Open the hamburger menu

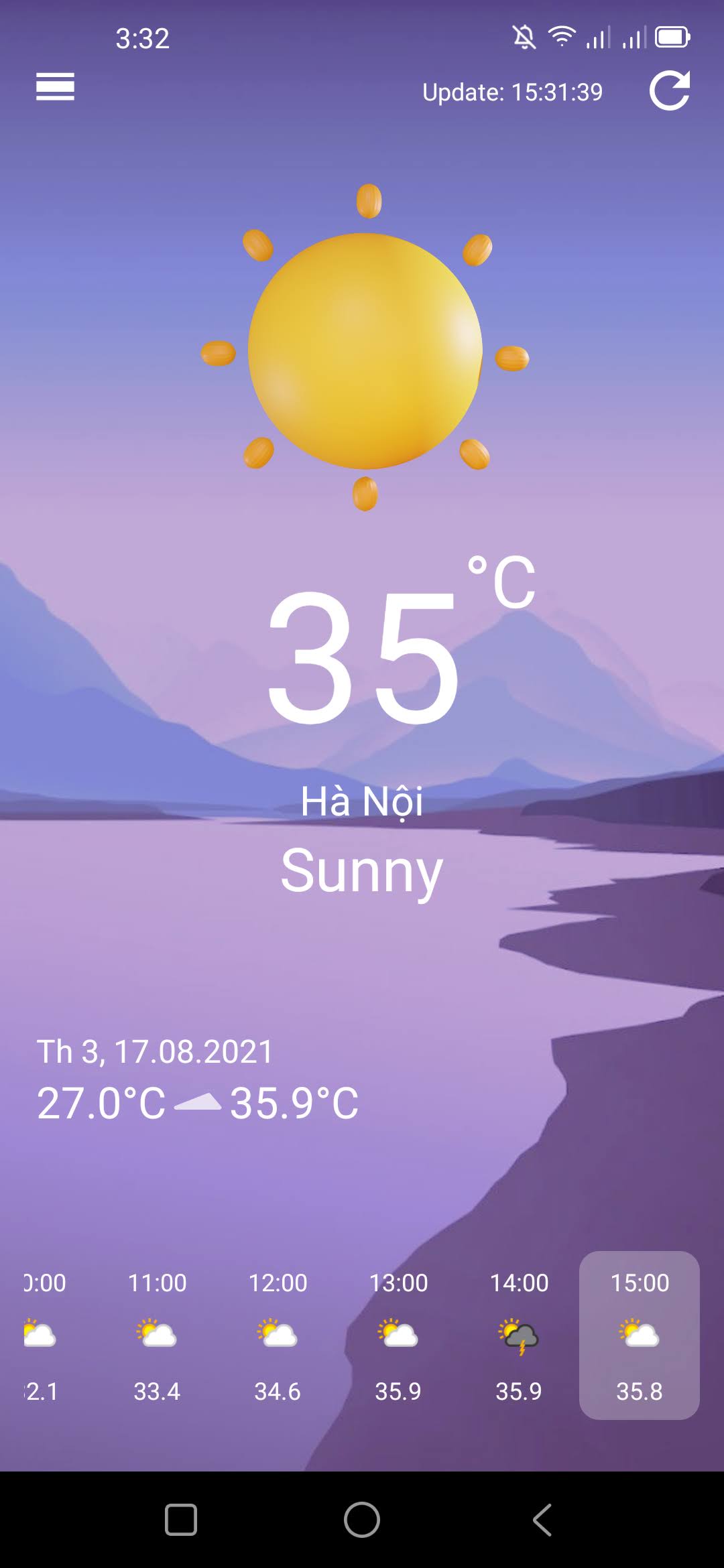pyautogui.click(x=55, y=86)
